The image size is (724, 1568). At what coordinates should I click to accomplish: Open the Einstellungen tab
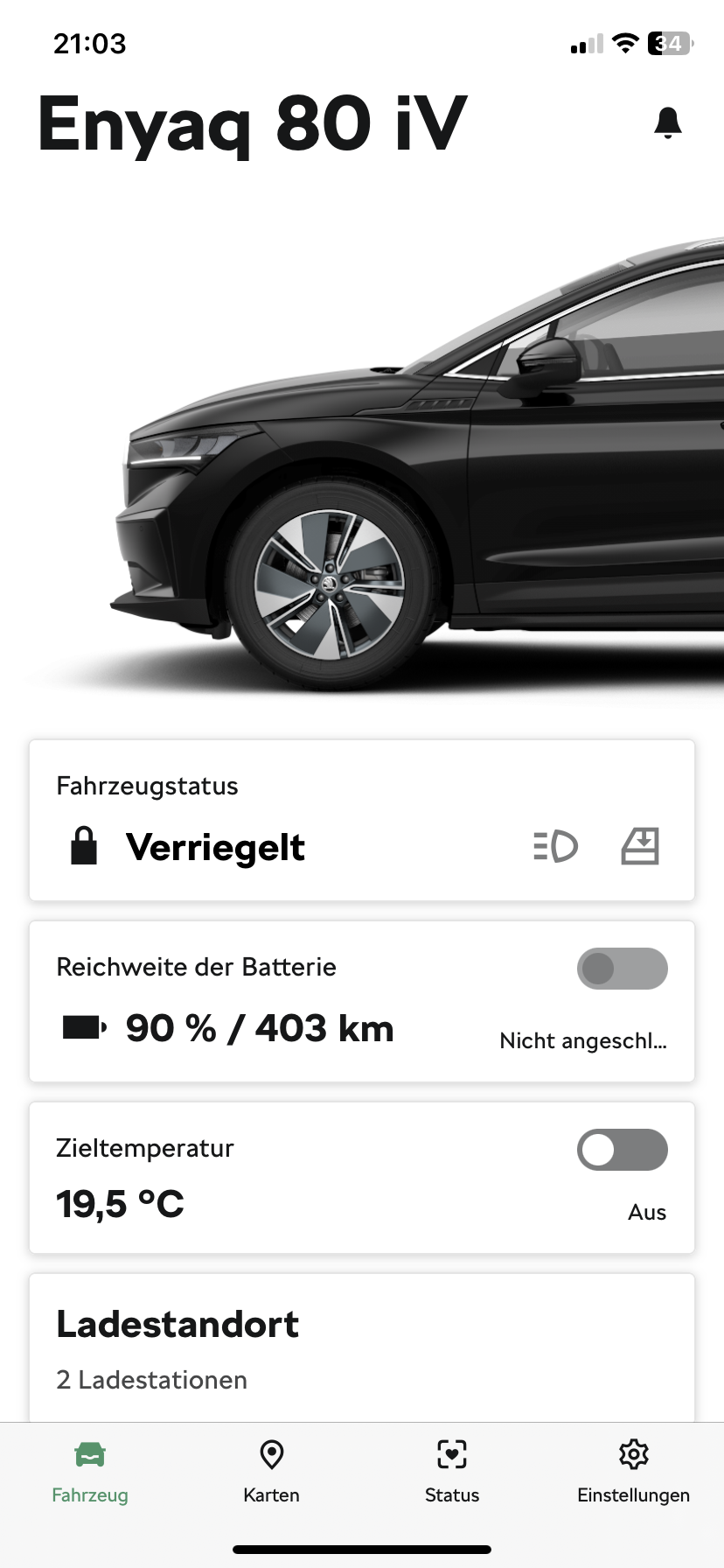[633, 1470]
